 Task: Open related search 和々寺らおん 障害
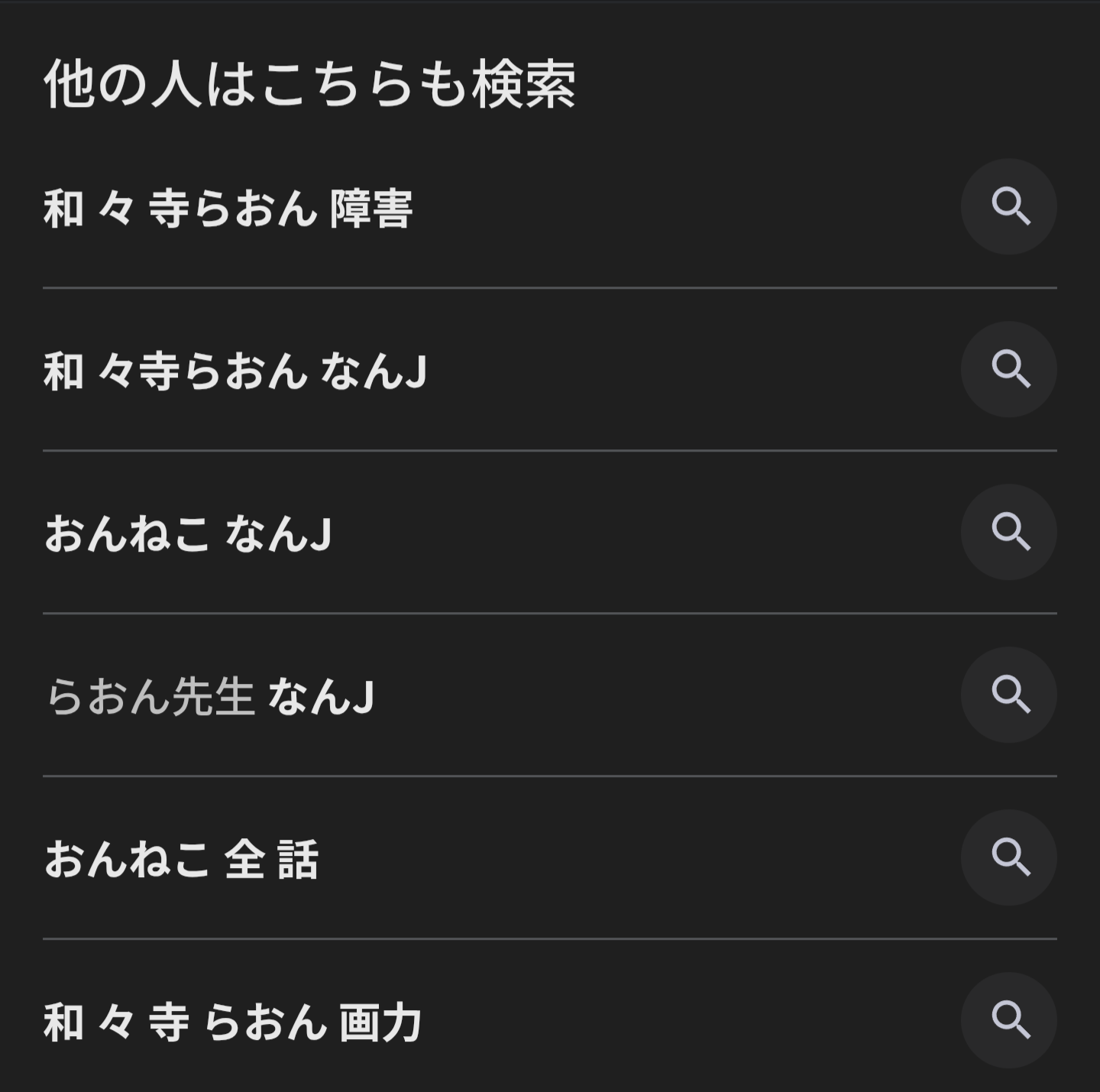point(228,208)
